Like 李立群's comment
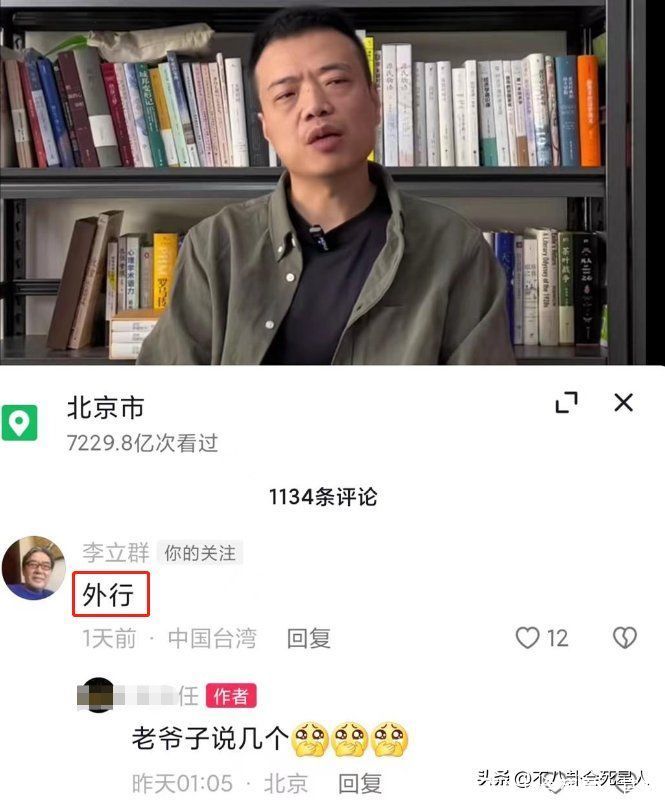 pos(528,638)
